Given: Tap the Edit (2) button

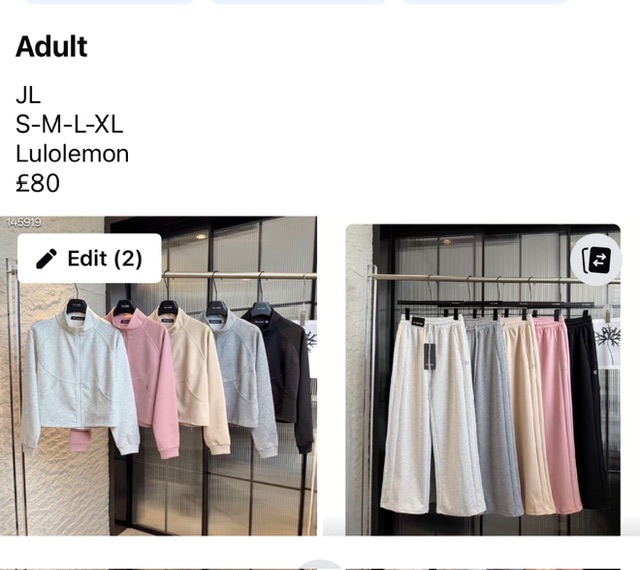Looking at the screenshot, I should [89, 259].
